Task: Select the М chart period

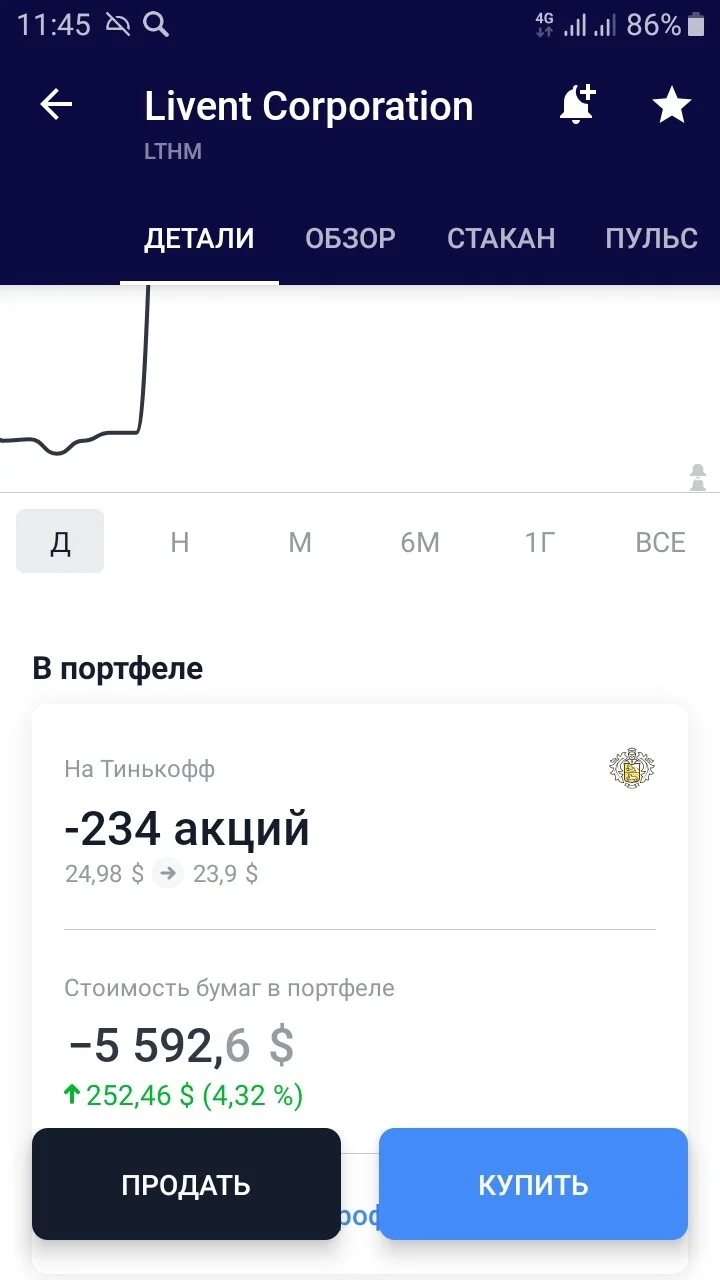Action: (300, 541)
